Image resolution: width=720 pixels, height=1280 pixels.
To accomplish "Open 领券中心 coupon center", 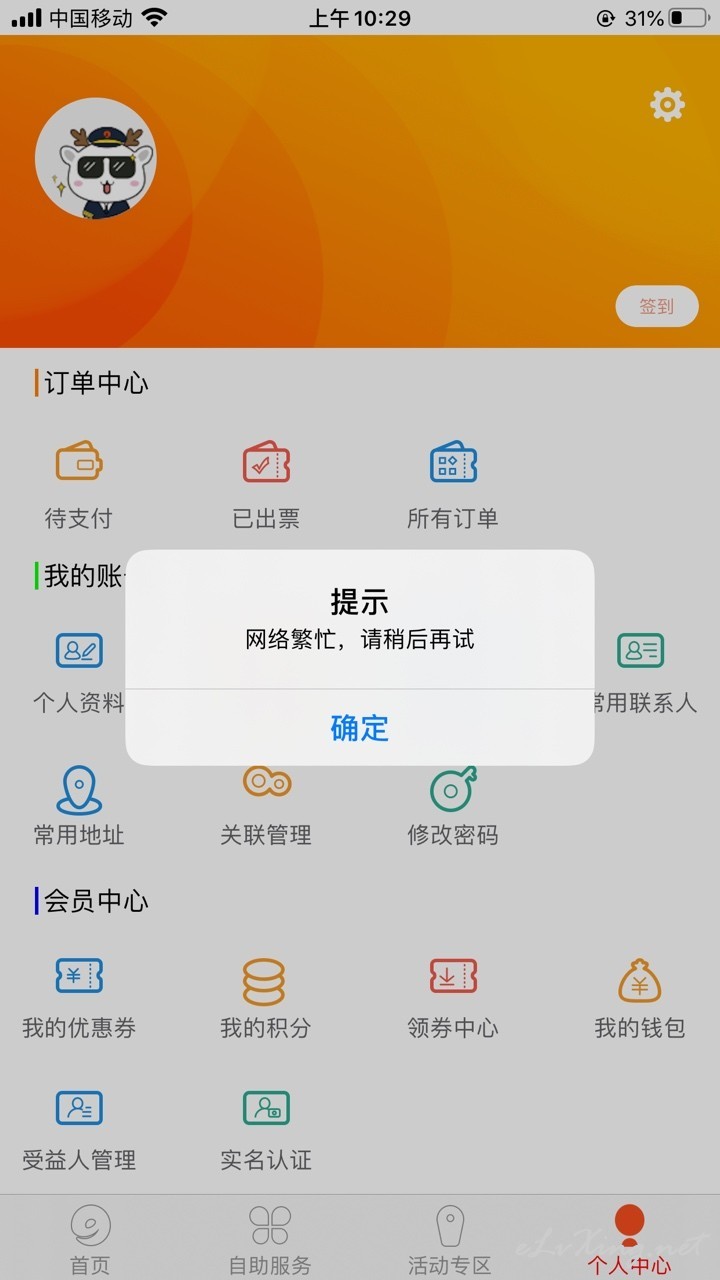I will [x=453, y=998].
